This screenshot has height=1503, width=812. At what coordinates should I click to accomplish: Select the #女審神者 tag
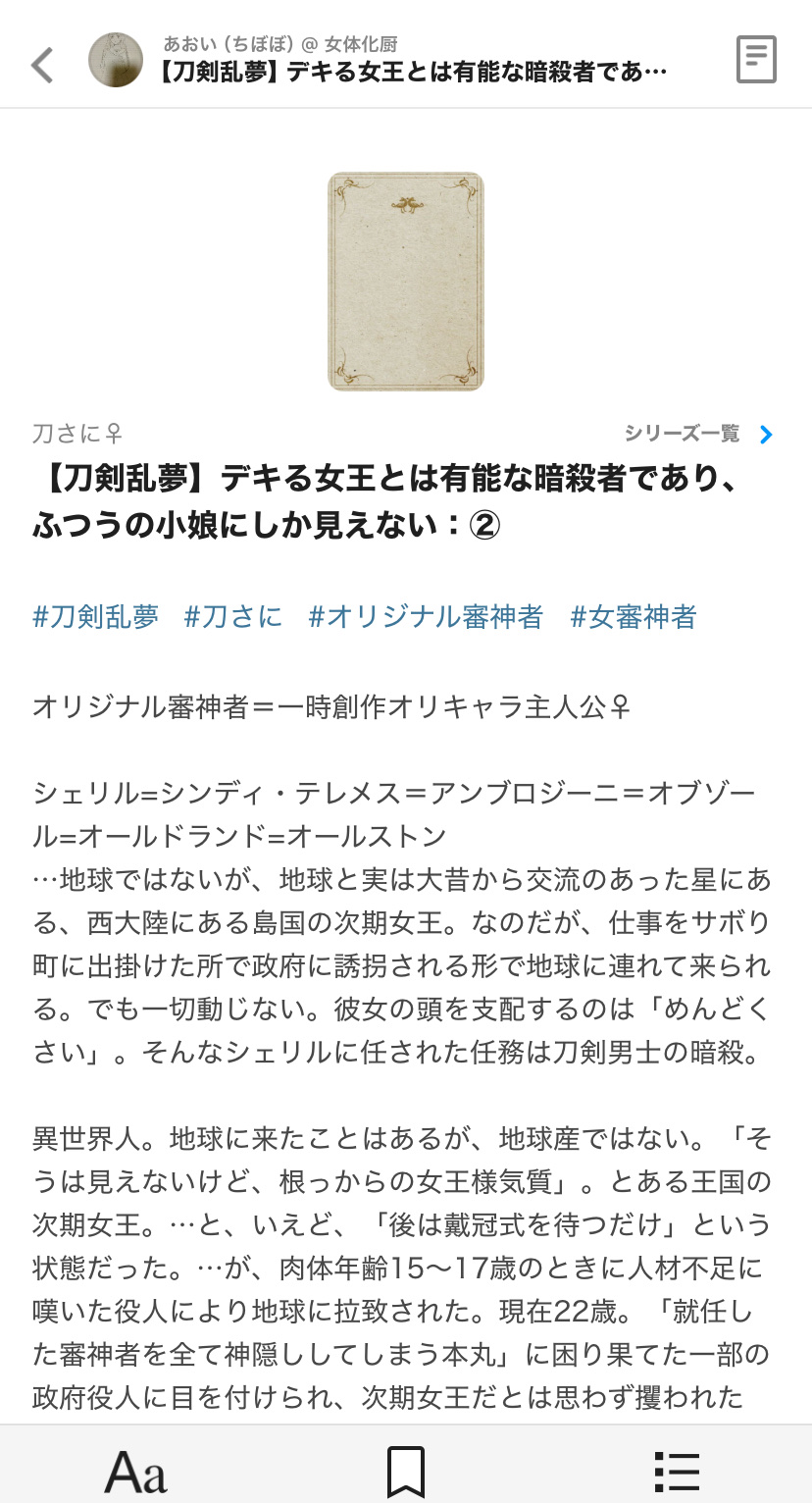634,616
